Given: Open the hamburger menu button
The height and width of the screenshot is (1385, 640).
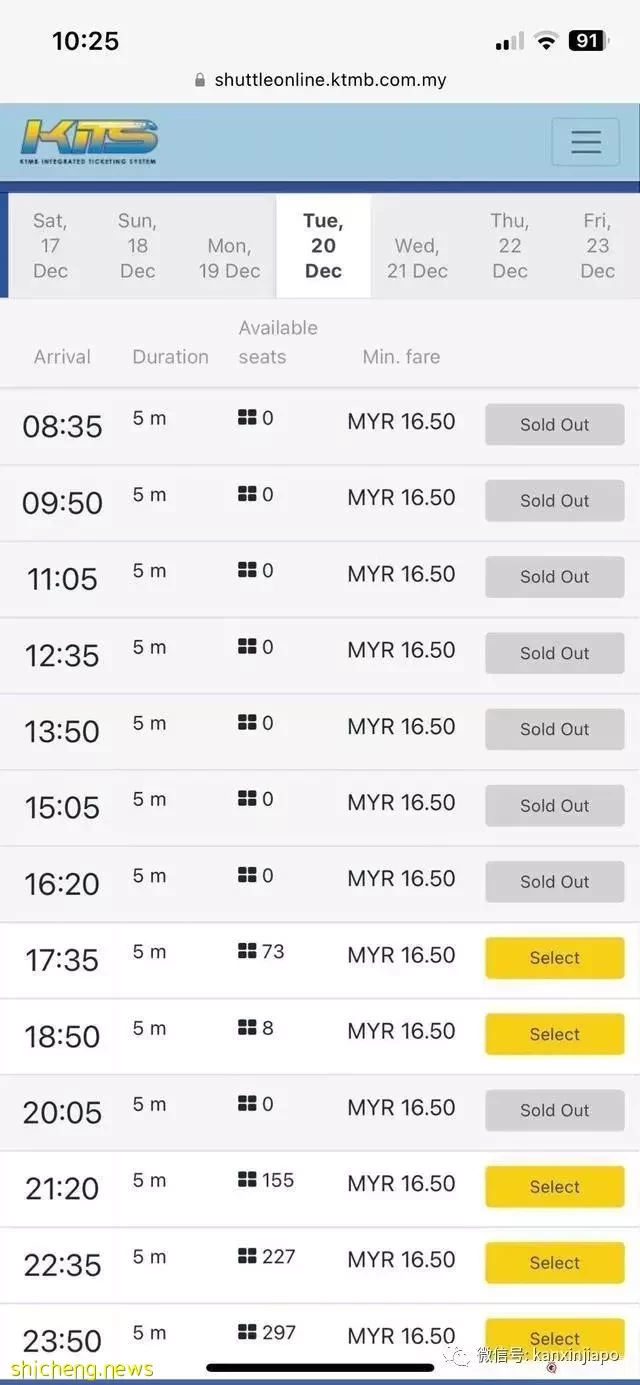Looking at the screenshot, I should (586, 142).
